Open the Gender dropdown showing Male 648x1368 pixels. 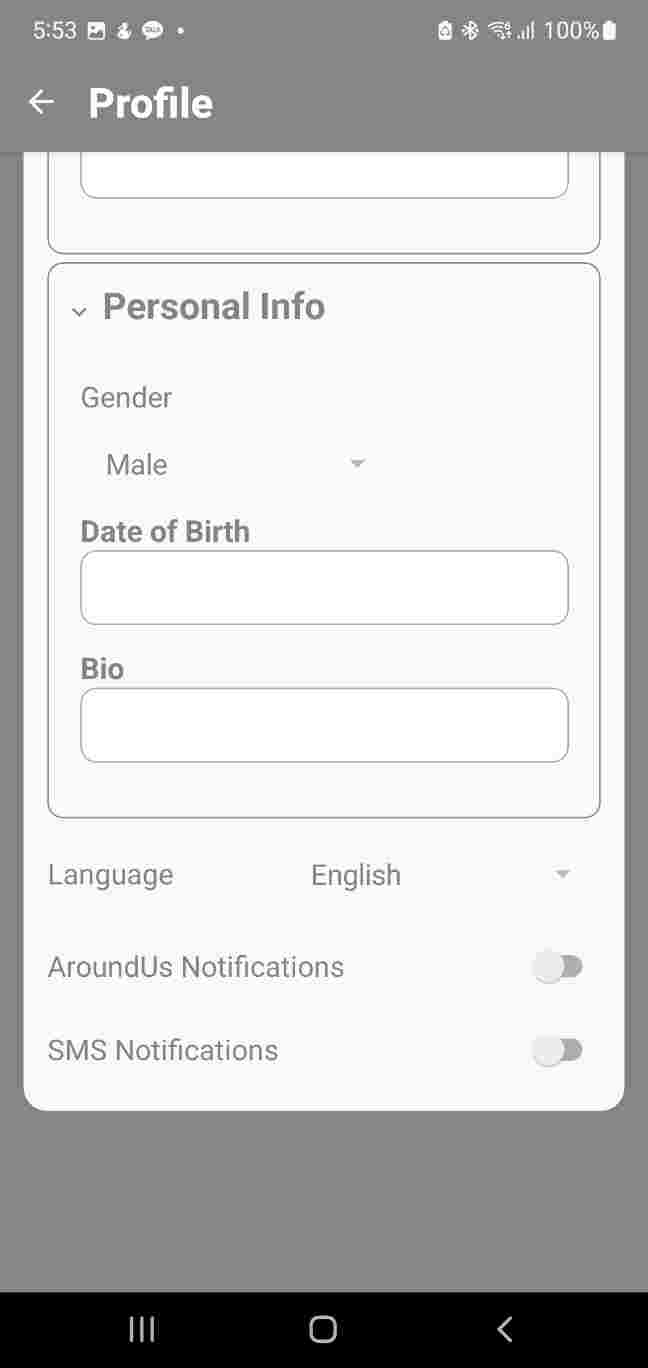pyautogui.click(x=236, y=464)
